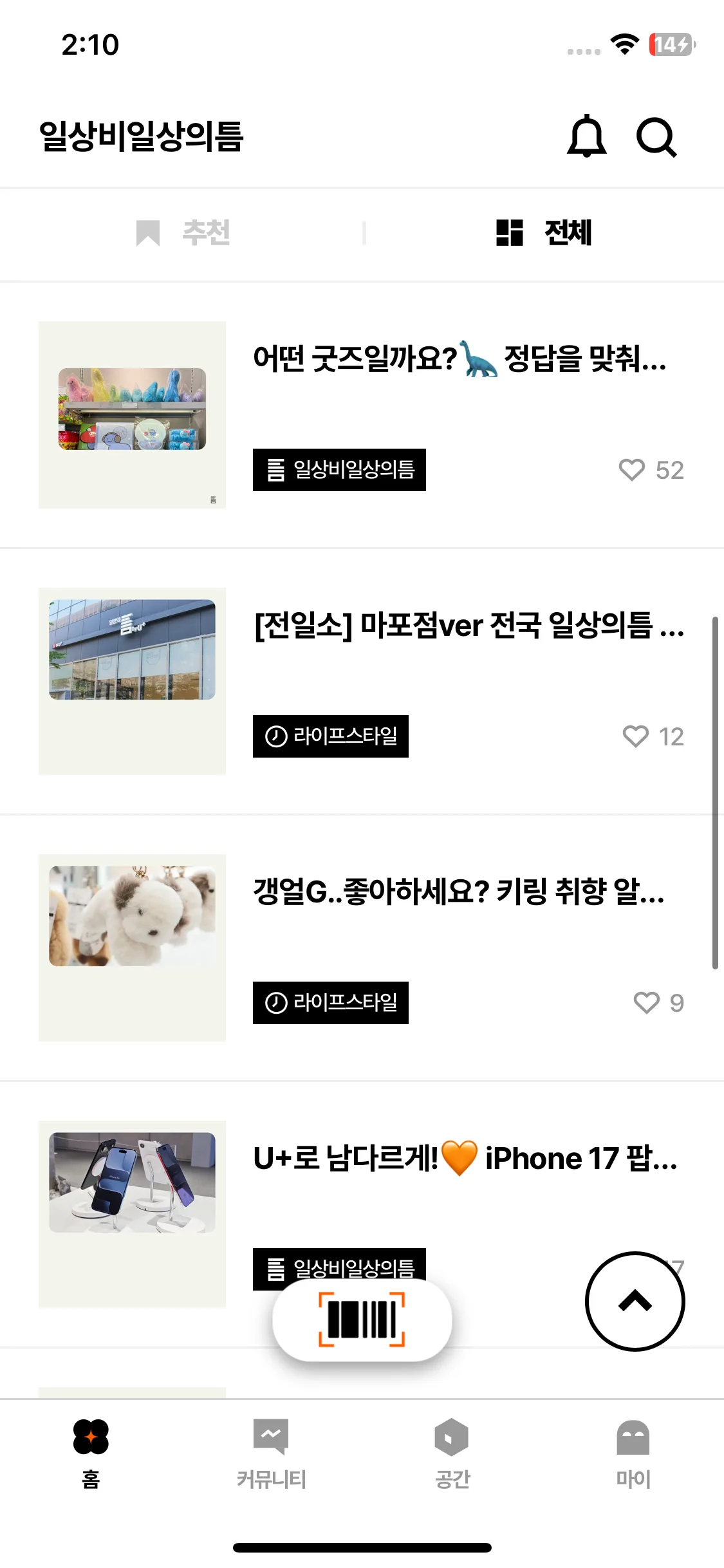The width and height of the screenshot is (724, 1568).
Task: Like the 마포점 post with 12 hearts
Action: tap(636, 736)
